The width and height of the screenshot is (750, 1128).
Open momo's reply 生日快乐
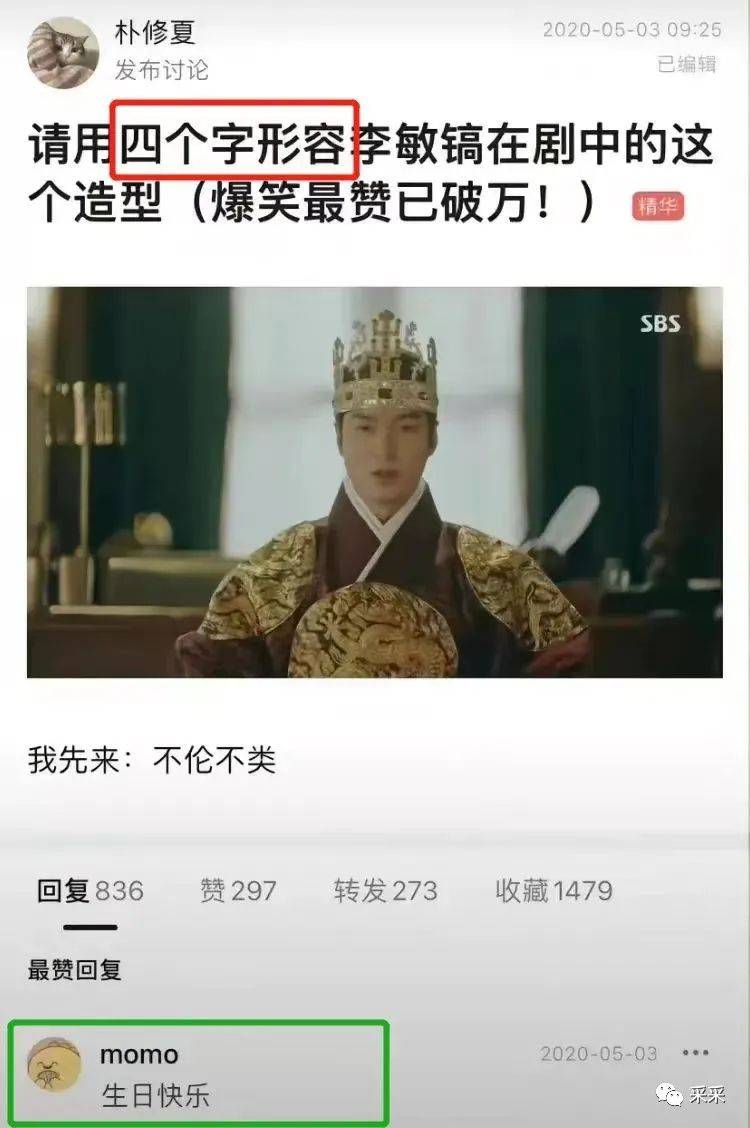pos(155,1095)
